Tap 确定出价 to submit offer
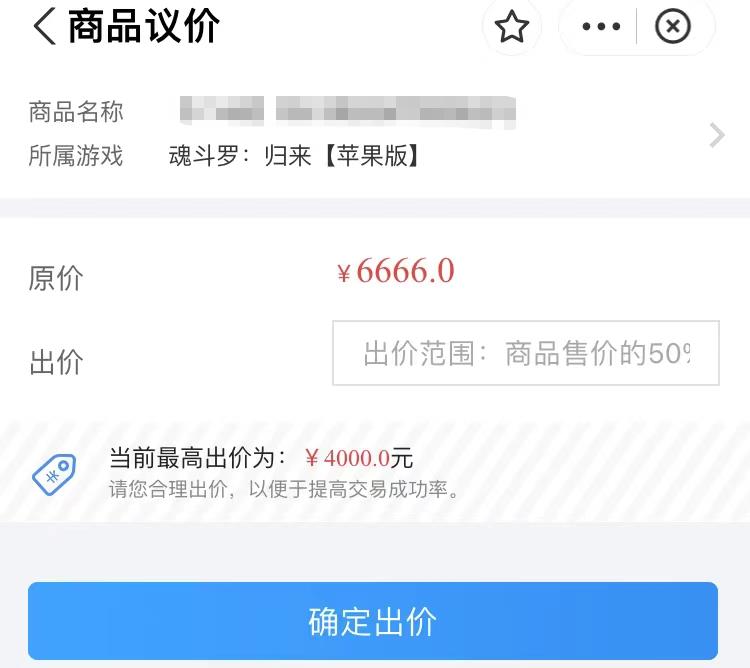The image size is (750, 668). (x=373, y=621)
